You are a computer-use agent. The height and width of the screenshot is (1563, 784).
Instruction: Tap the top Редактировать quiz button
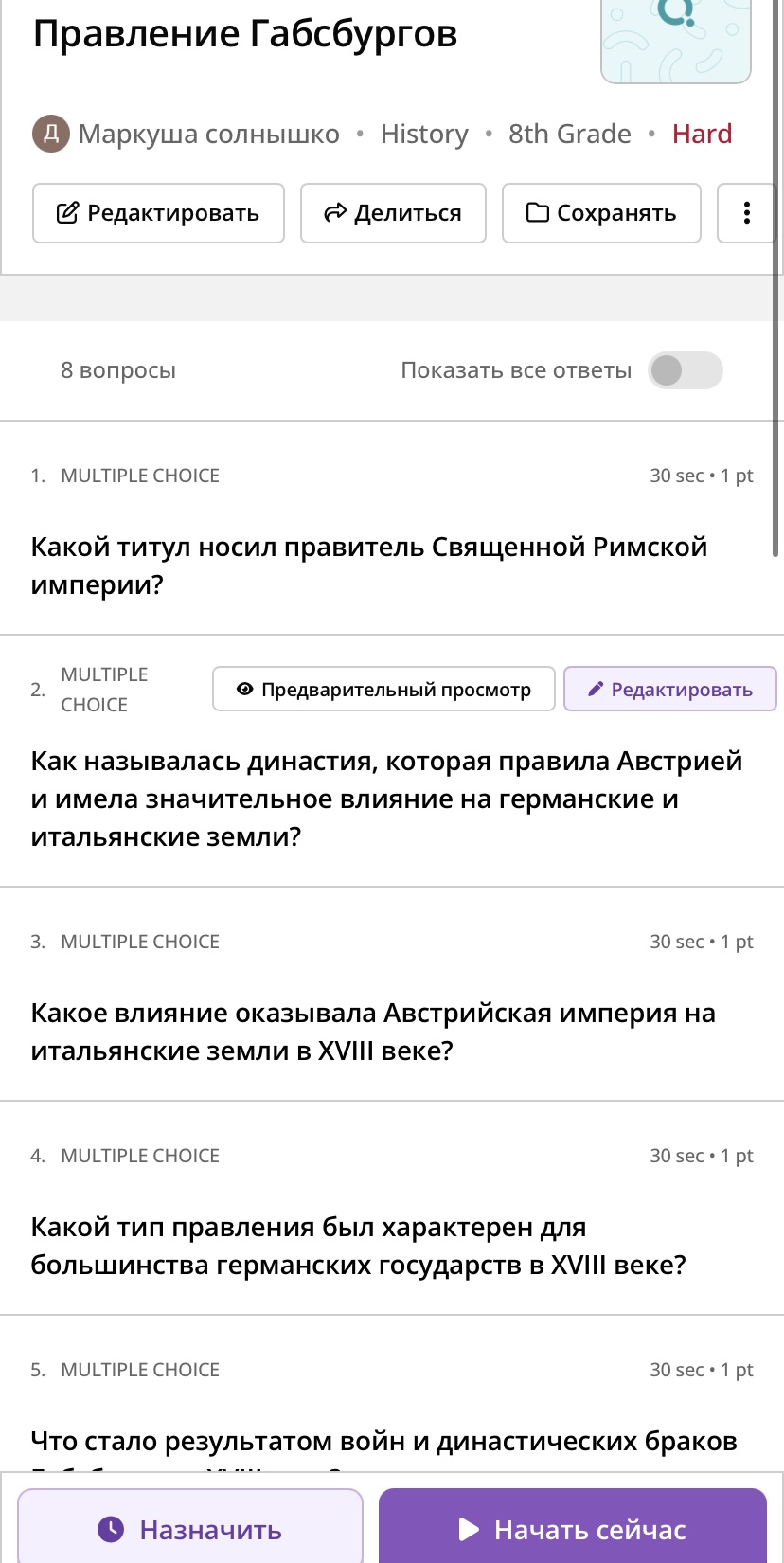point(158,213)
